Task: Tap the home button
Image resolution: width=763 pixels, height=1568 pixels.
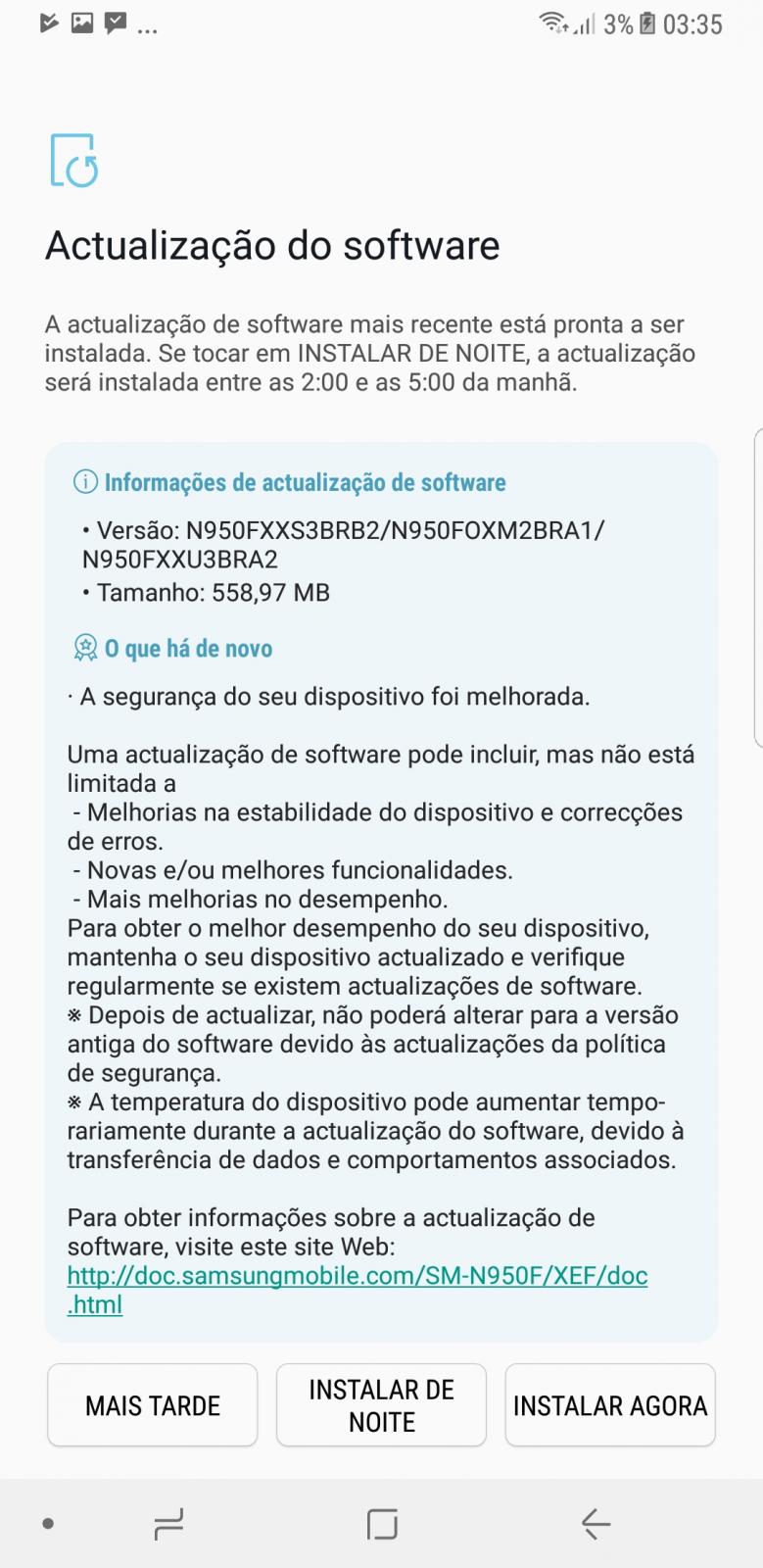Action: pyautogui.click(x=382, y=1524)
